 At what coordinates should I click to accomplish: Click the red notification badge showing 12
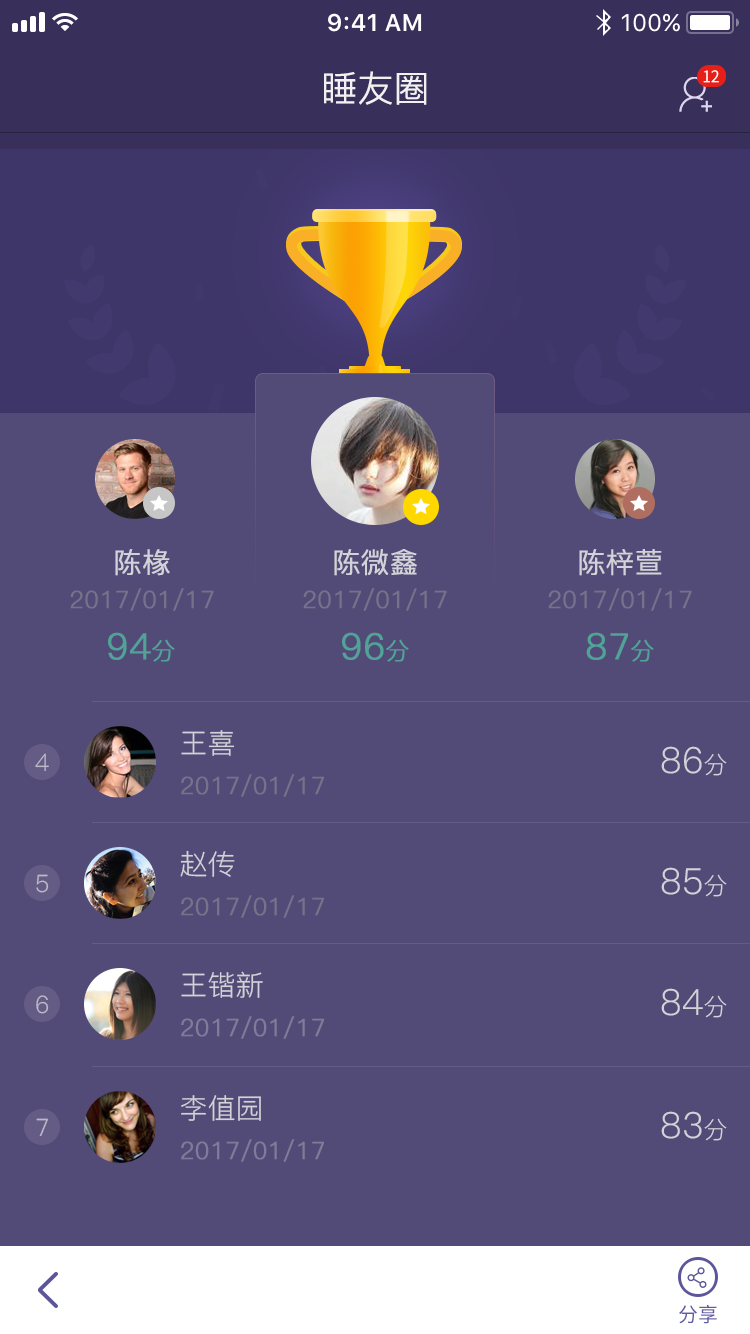tap(711, 76)
